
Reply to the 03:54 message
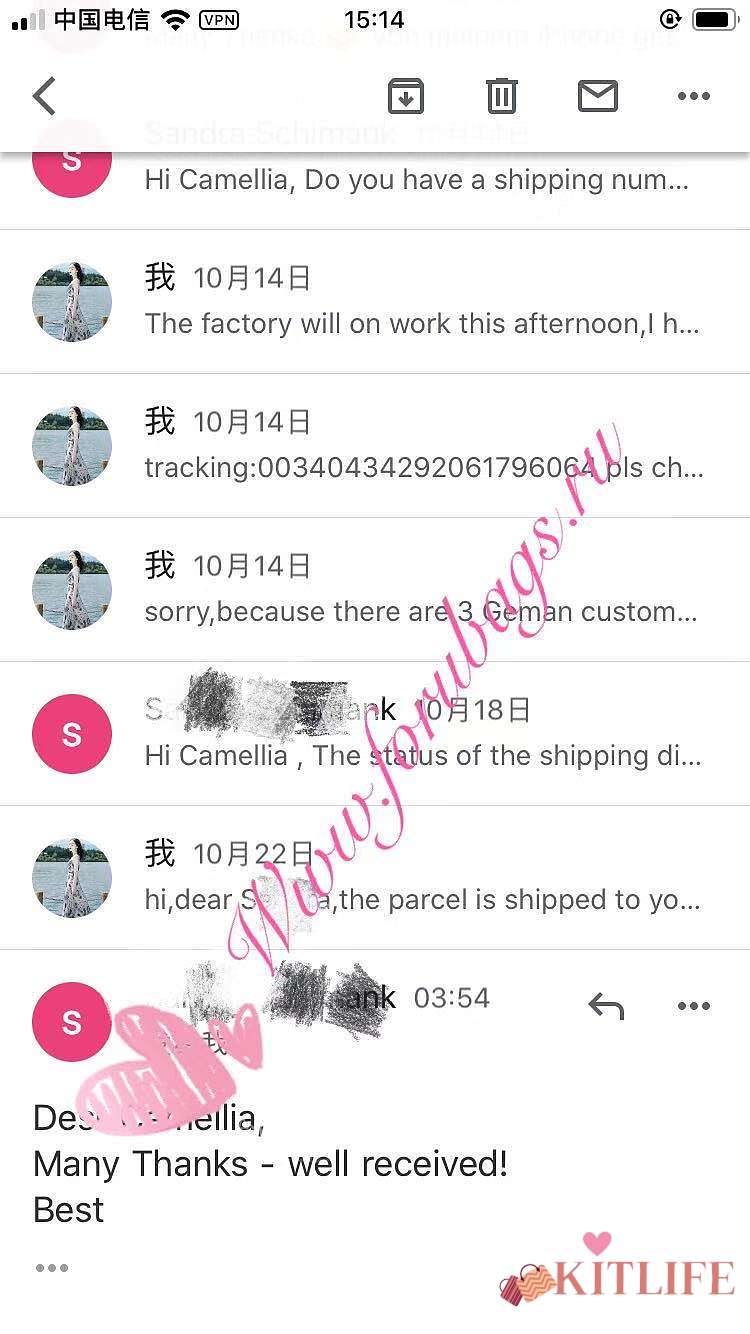[x=606, y=1006]
